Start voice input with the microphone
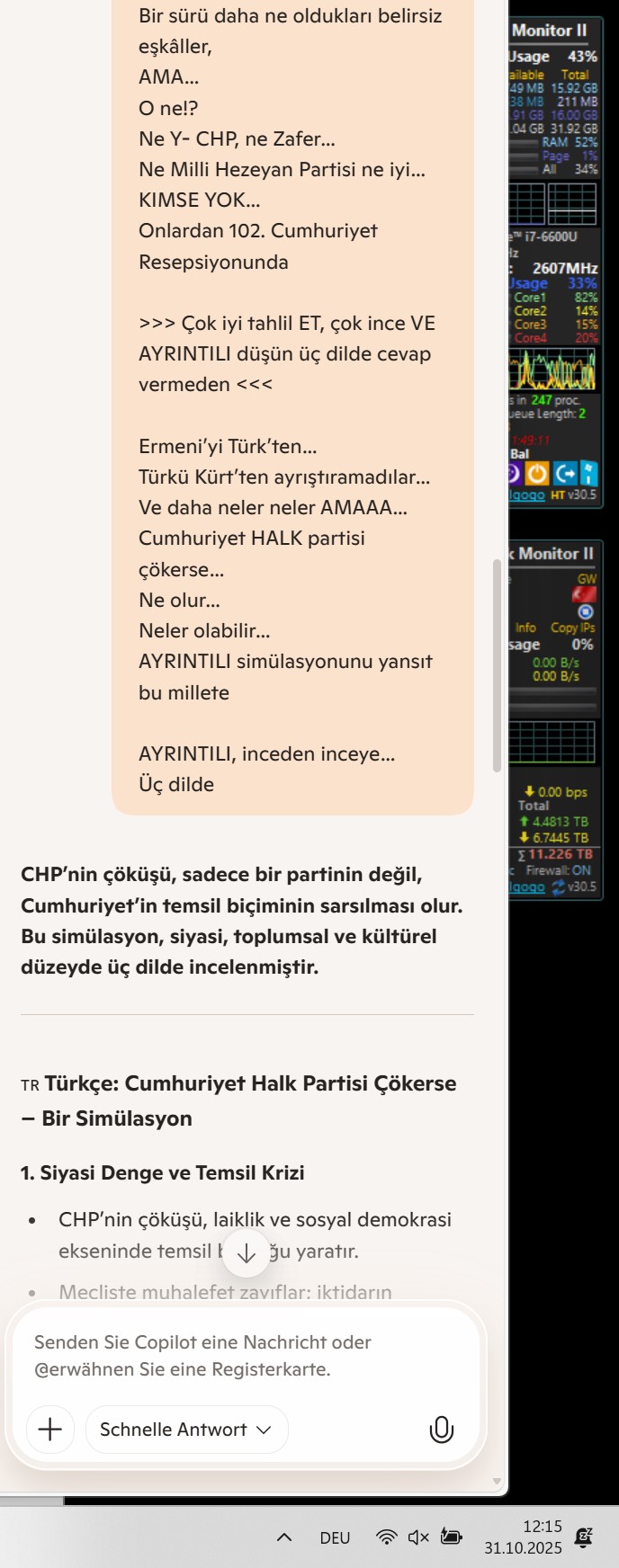 point(441,1429)
